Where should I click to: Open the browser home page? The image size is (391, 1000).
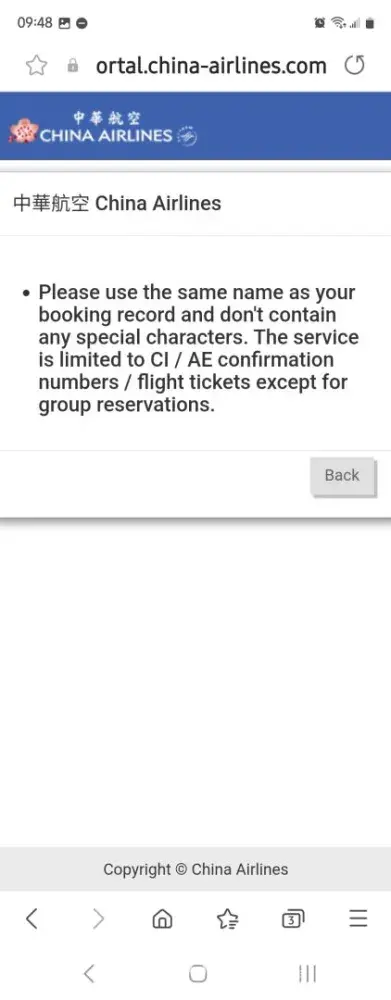pos(163,919)
